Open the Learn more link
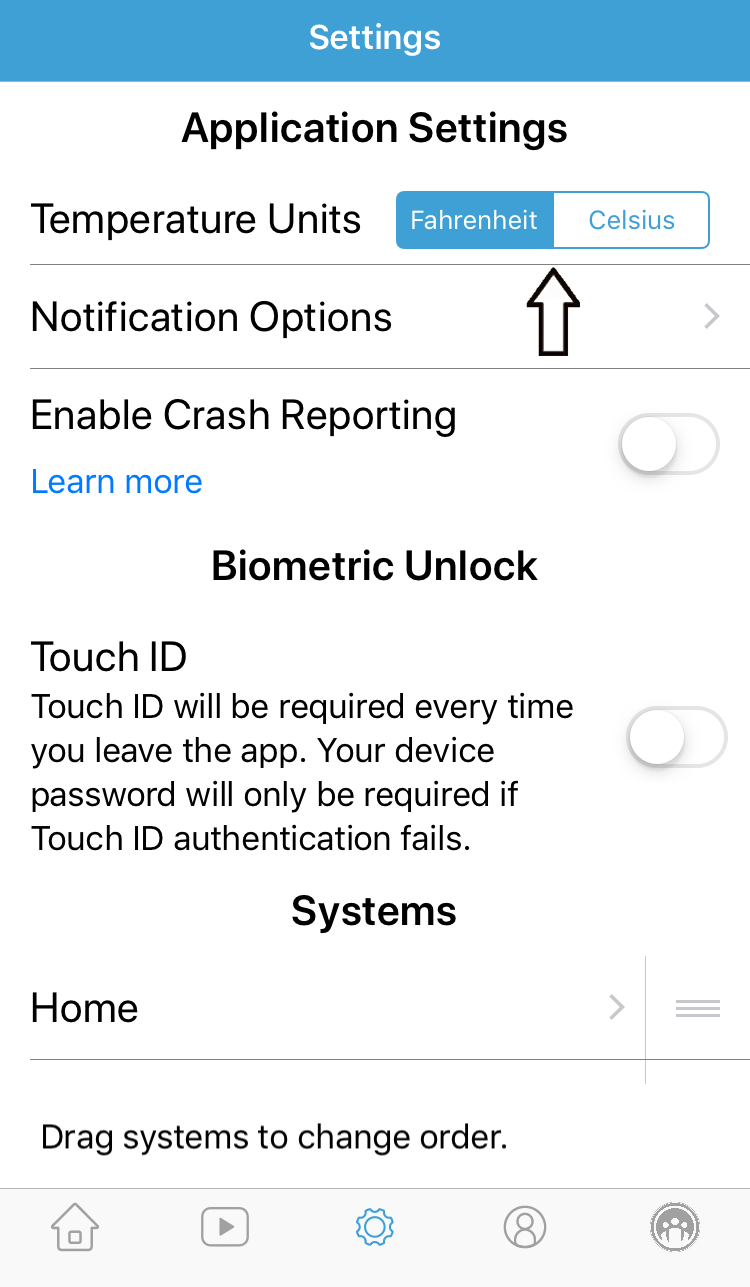 pyautogui.click(x=117, y=481)
